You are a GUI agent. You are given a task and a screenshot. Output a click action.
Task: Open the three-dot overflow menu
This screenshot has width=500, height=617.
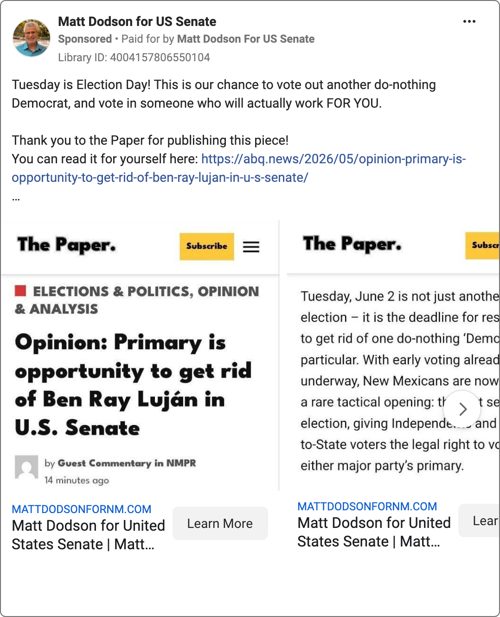tap(469, 21)
